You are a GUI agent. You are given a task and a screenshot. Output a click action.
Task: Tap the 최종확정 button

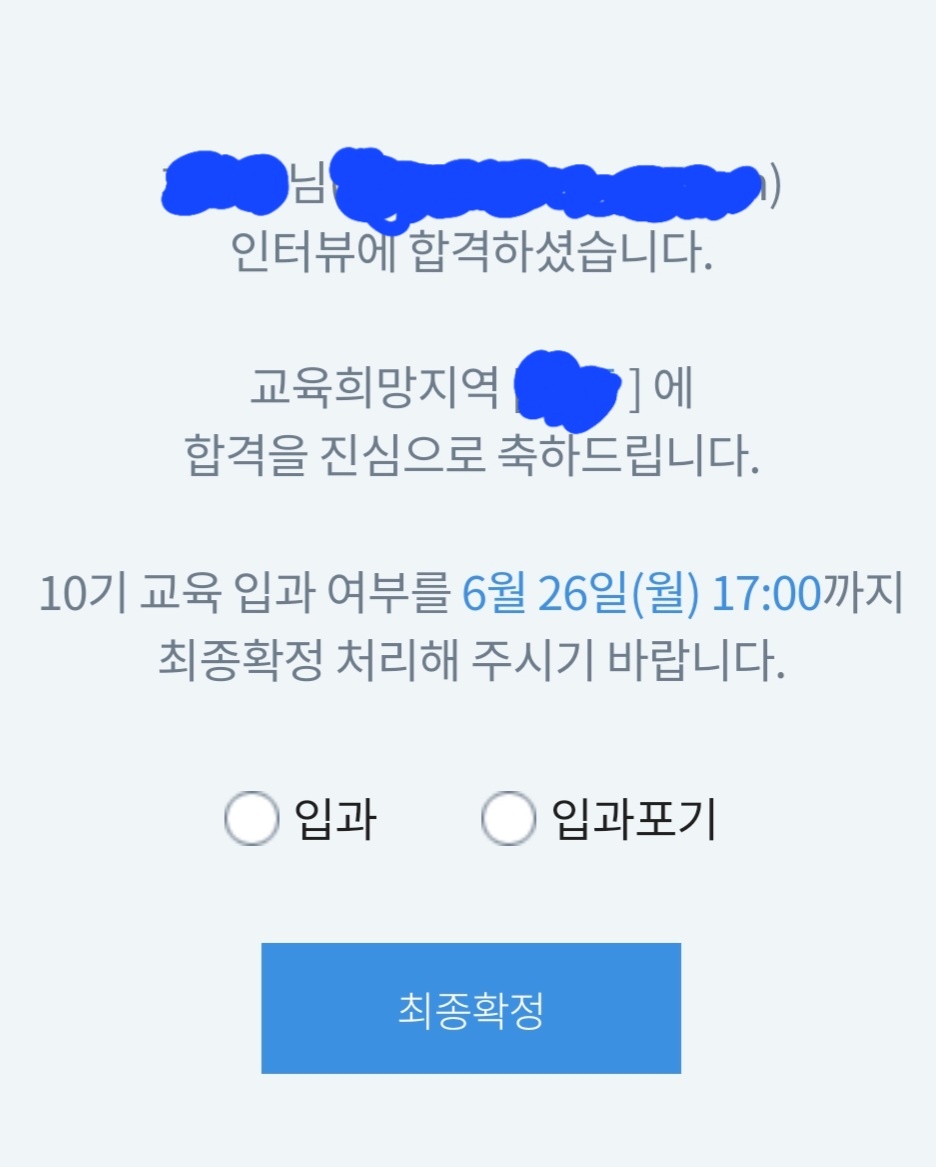tap(471, 1009)
